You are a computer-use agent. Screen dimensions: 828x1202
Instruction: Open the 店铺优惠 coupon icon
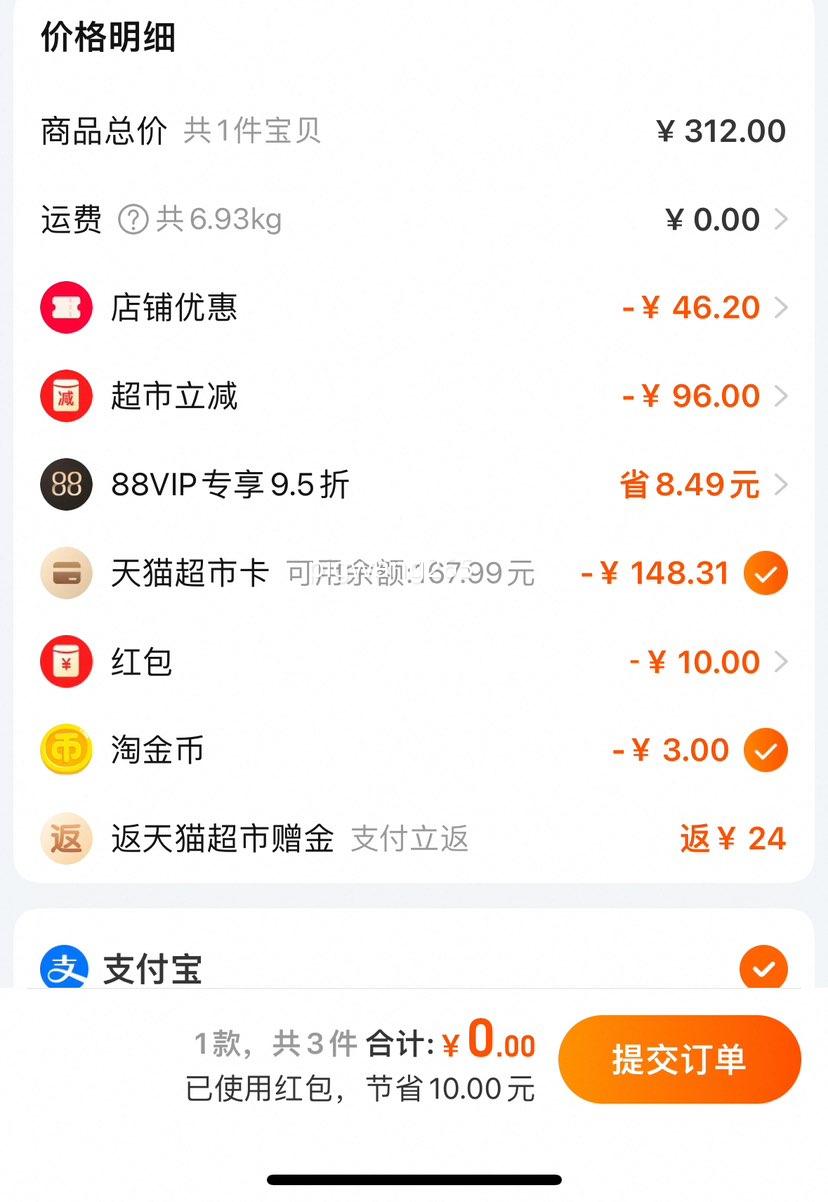(65, 307)
